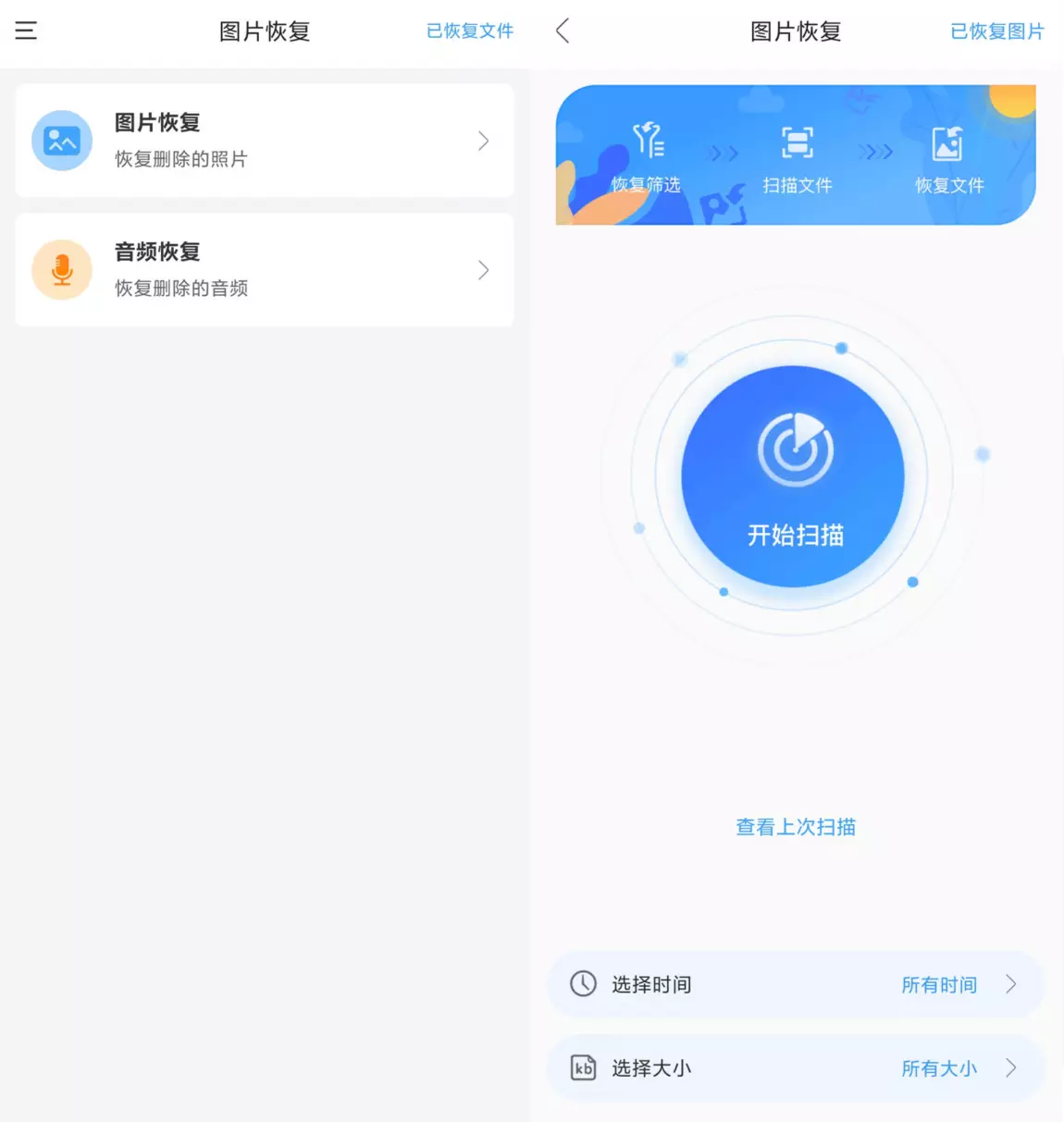Open 查看上次扫描 last scan results
The image size is (1064, 1122).
796,827
